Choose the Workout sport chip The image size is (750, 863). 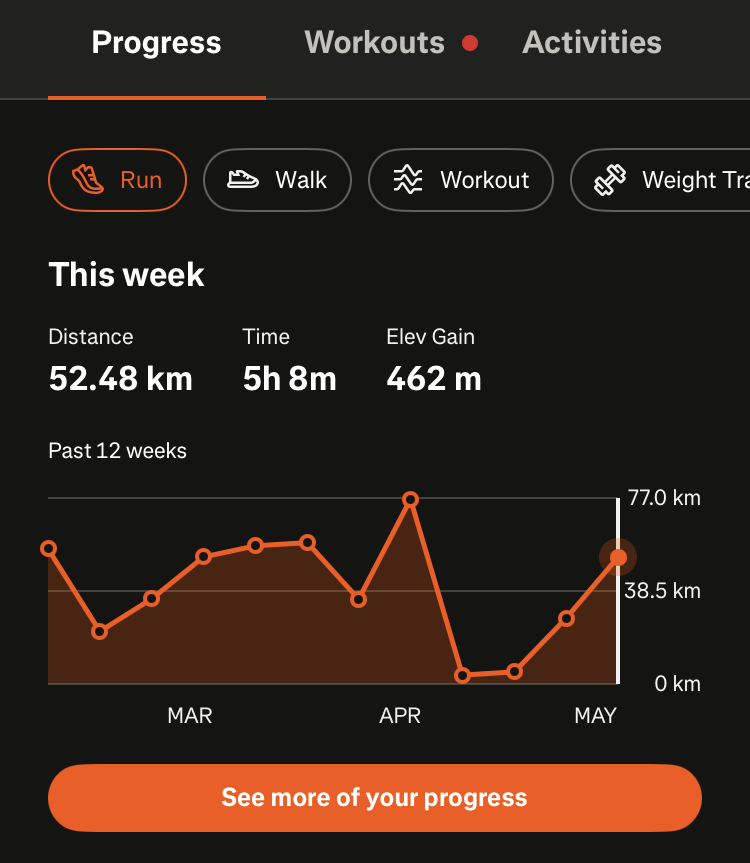461,180
